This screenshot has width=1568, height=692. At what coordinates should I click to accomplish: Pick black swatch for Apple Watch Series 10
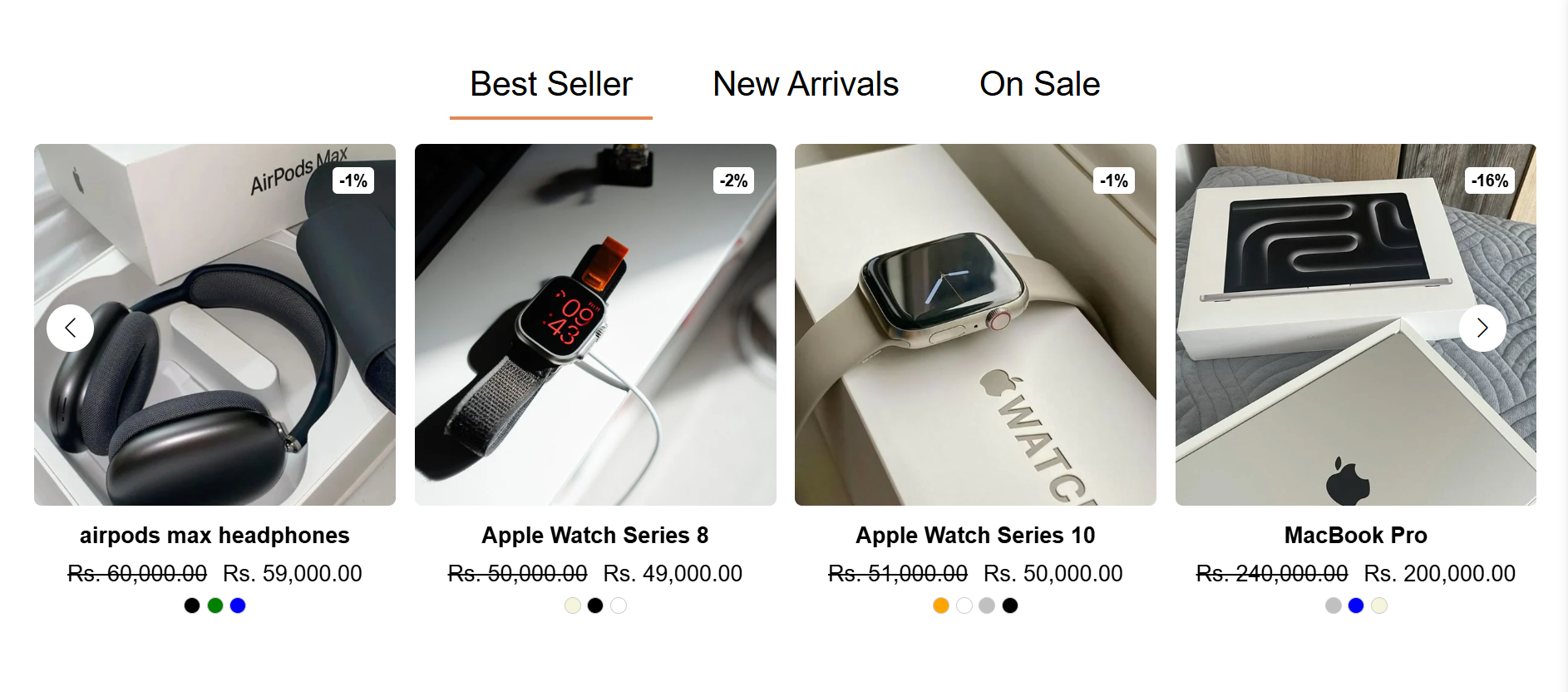1010,605
